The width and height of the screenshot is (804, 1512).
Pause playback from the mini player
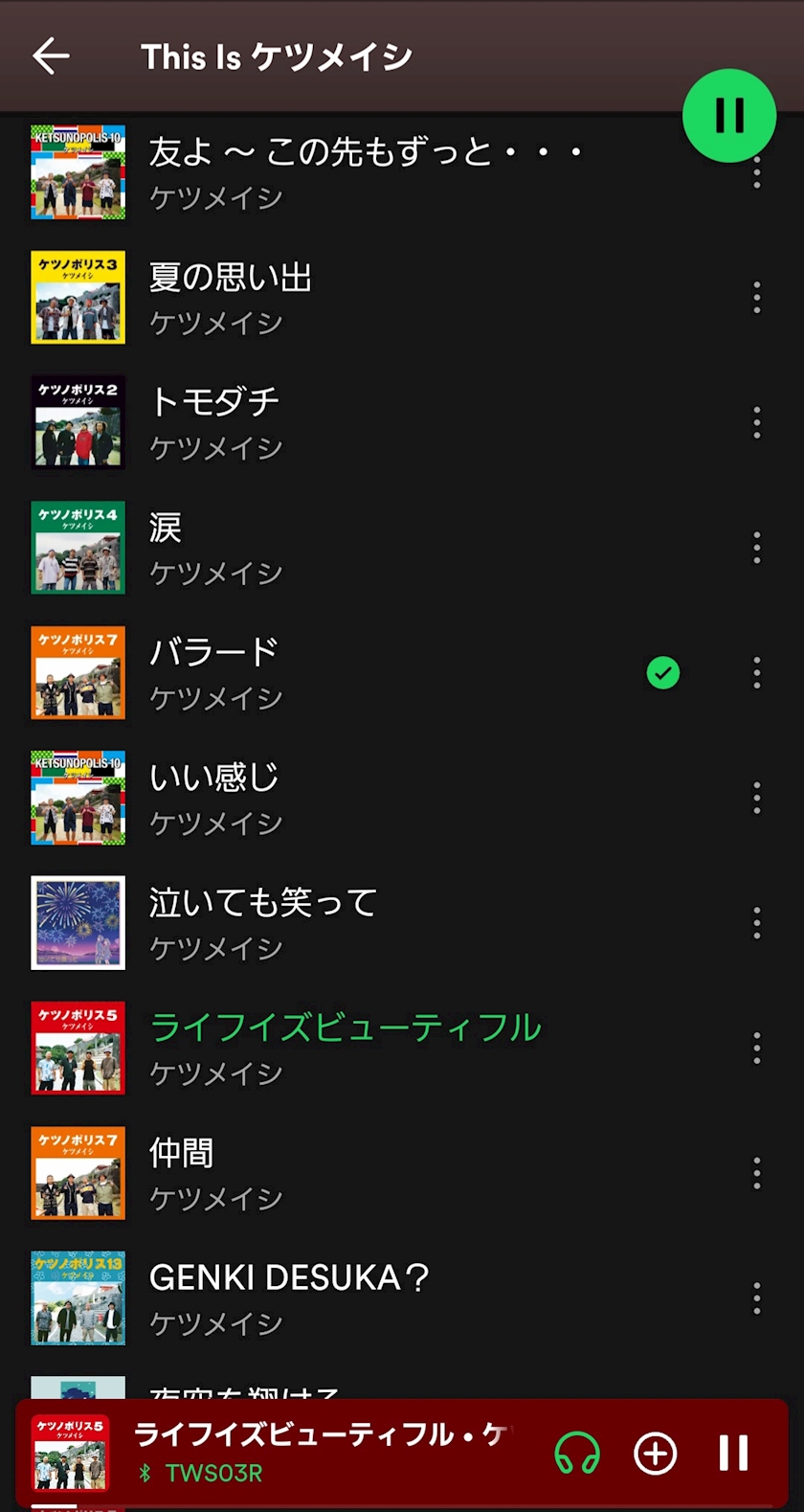tap(734, 1454)
